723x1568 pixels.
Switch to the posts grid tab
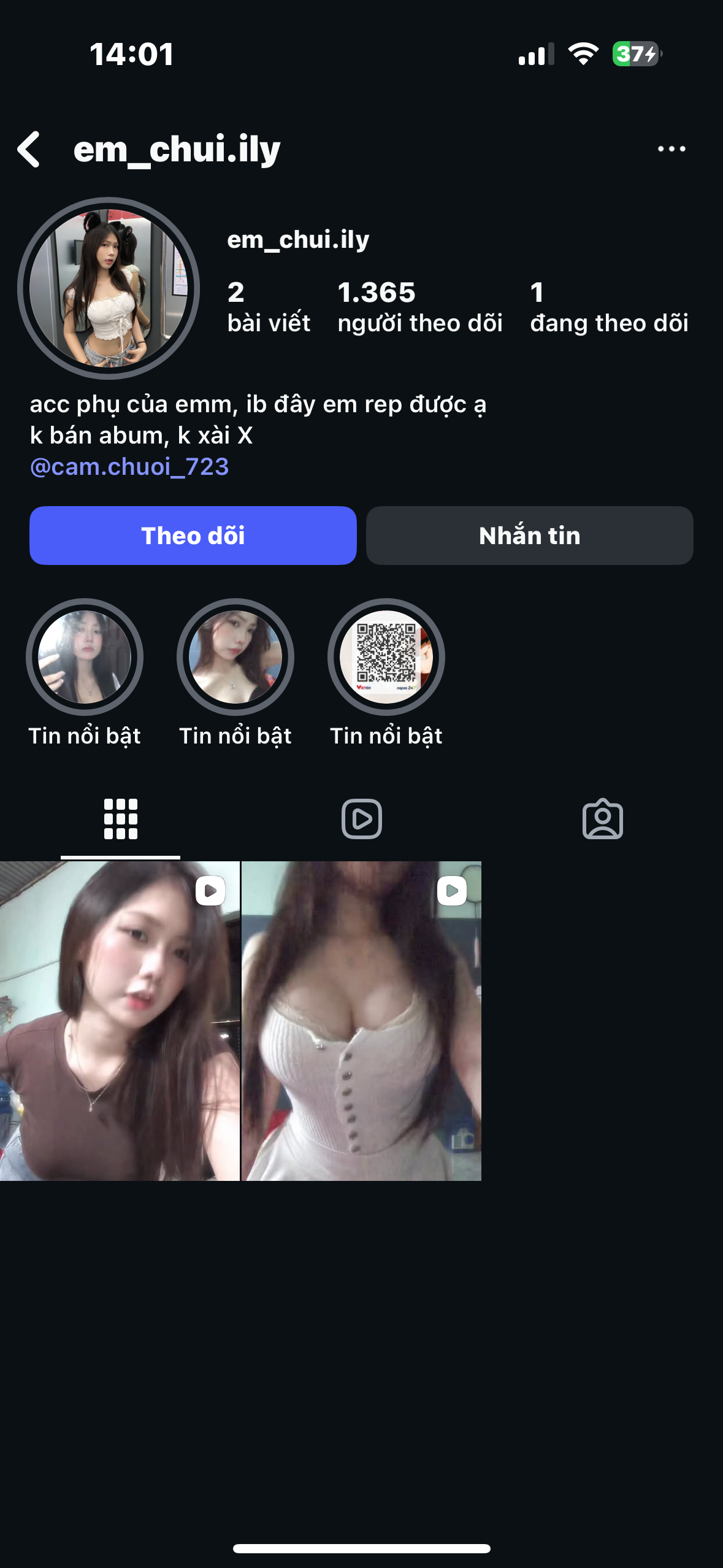pyautogui.click(x=121, y=819)
